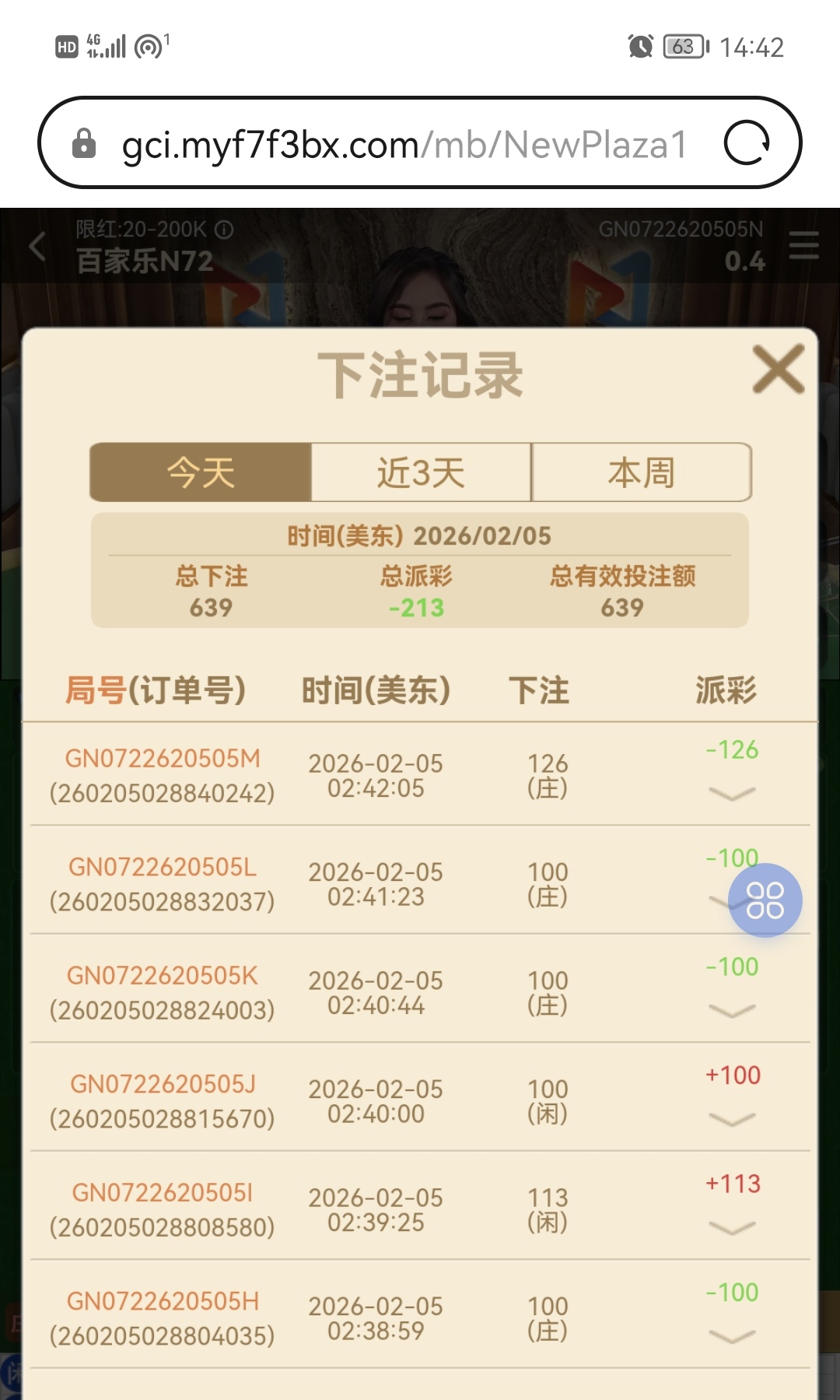The height and width of the screenshot is (1400, 840).
Task: Expand details for bet GN0722620505I
Action: [x=732, y=1228]
